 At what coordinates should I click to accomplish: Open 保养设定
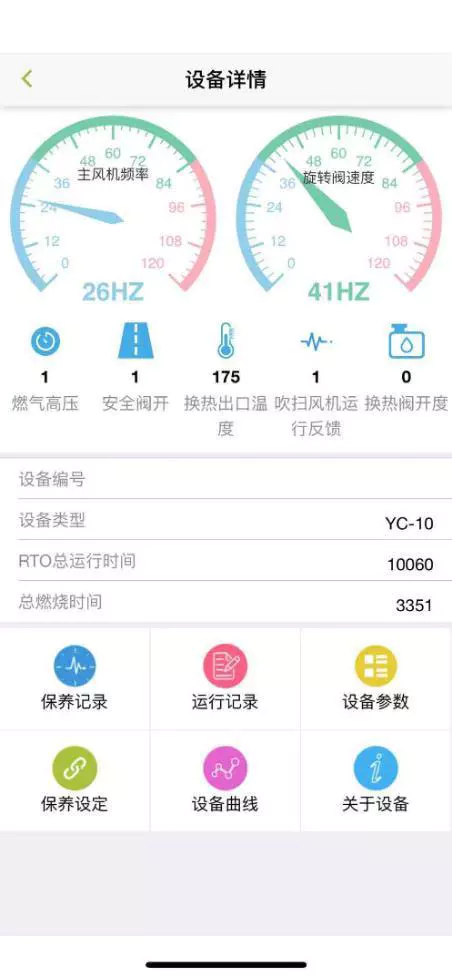point(75,780)
